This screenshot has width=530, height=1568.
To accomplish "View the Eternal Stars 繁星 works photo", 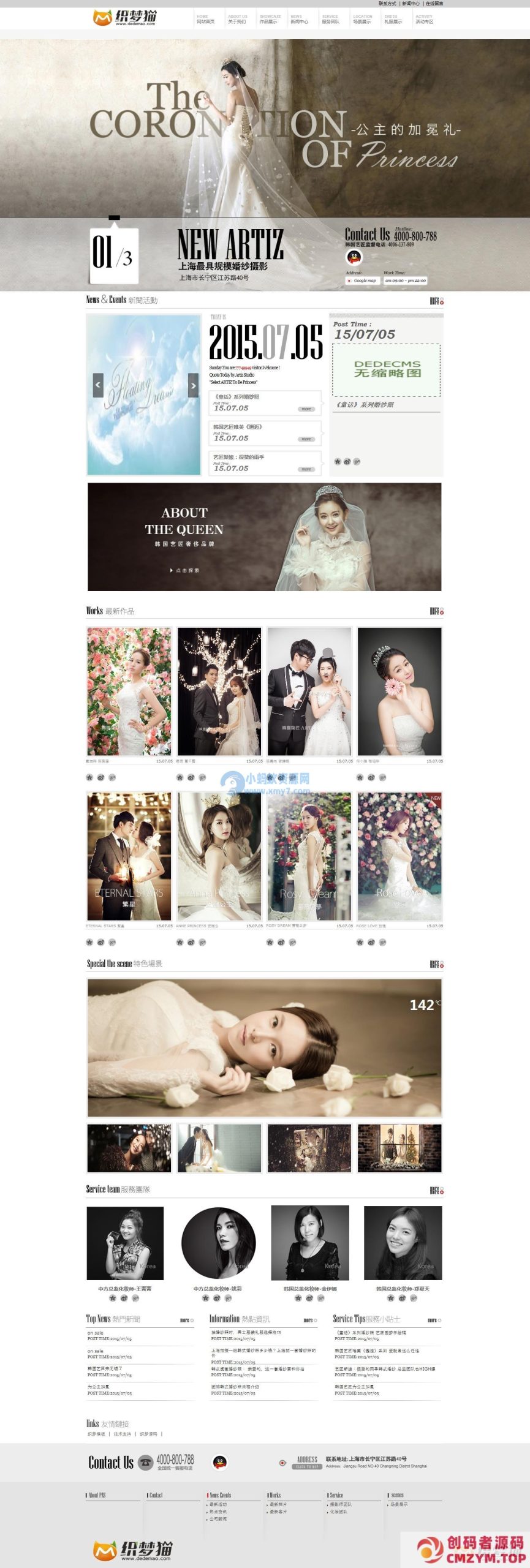I will point(129,856).
